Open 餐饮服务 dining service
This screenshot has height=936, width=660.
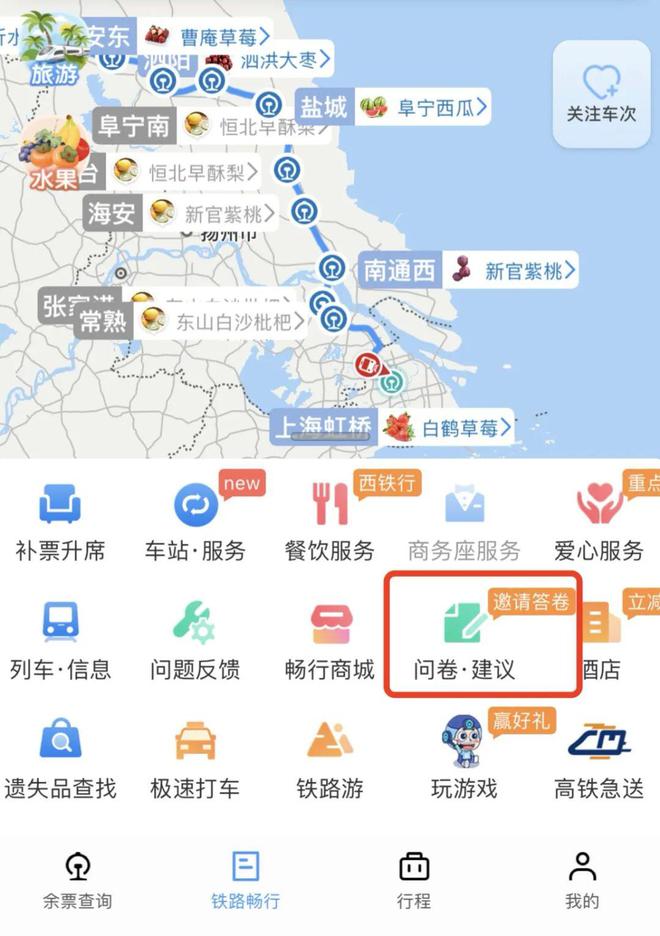click(x=329, y=522)
